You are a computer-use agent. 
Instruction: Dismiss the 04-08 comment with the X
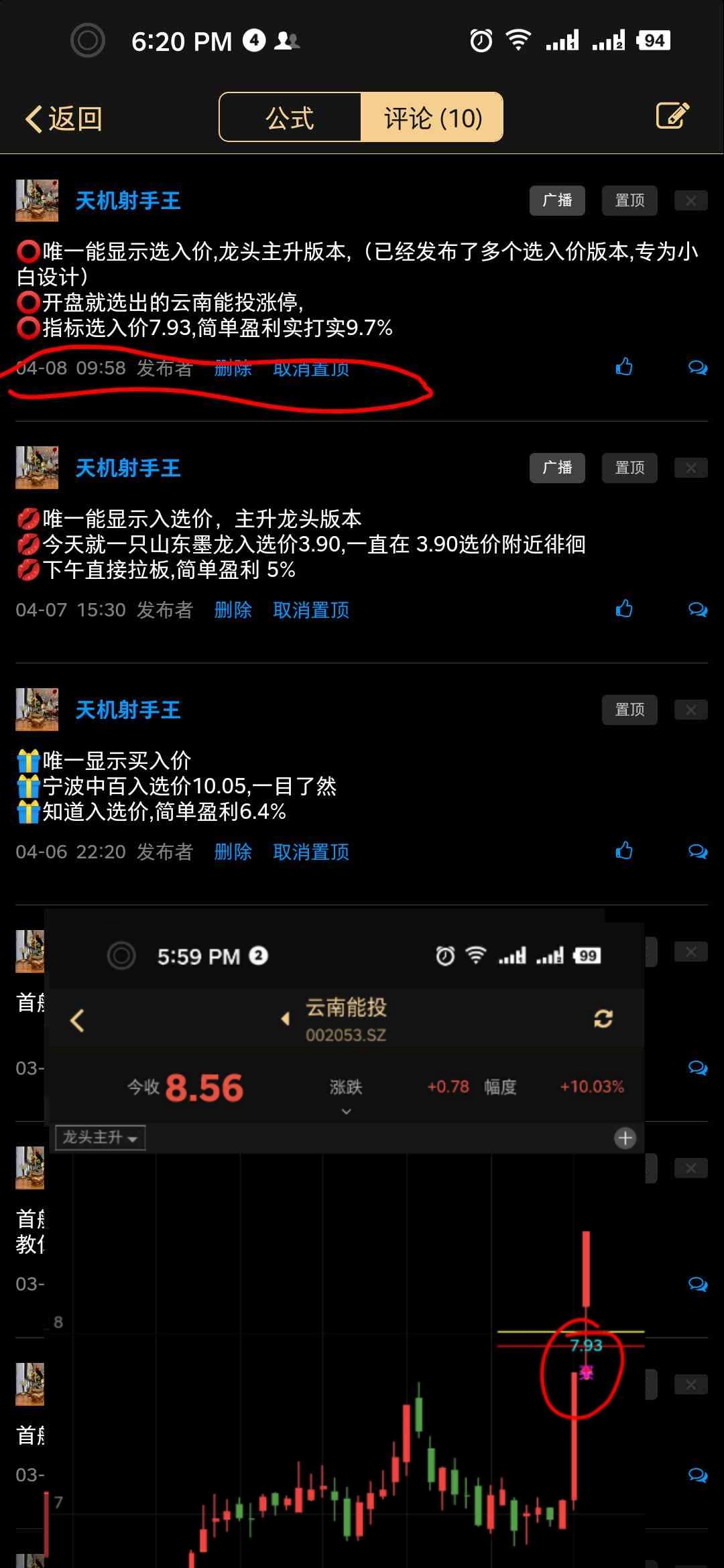[690, 200]
